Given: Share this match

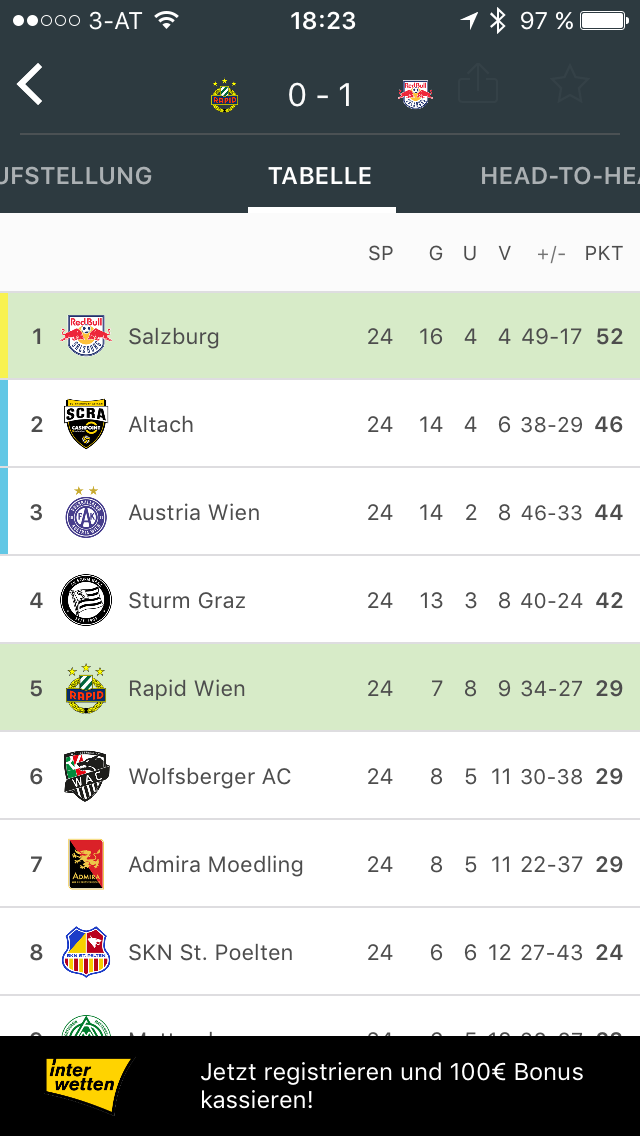Looking at the screenshot, I should click(x=478, y=85).
